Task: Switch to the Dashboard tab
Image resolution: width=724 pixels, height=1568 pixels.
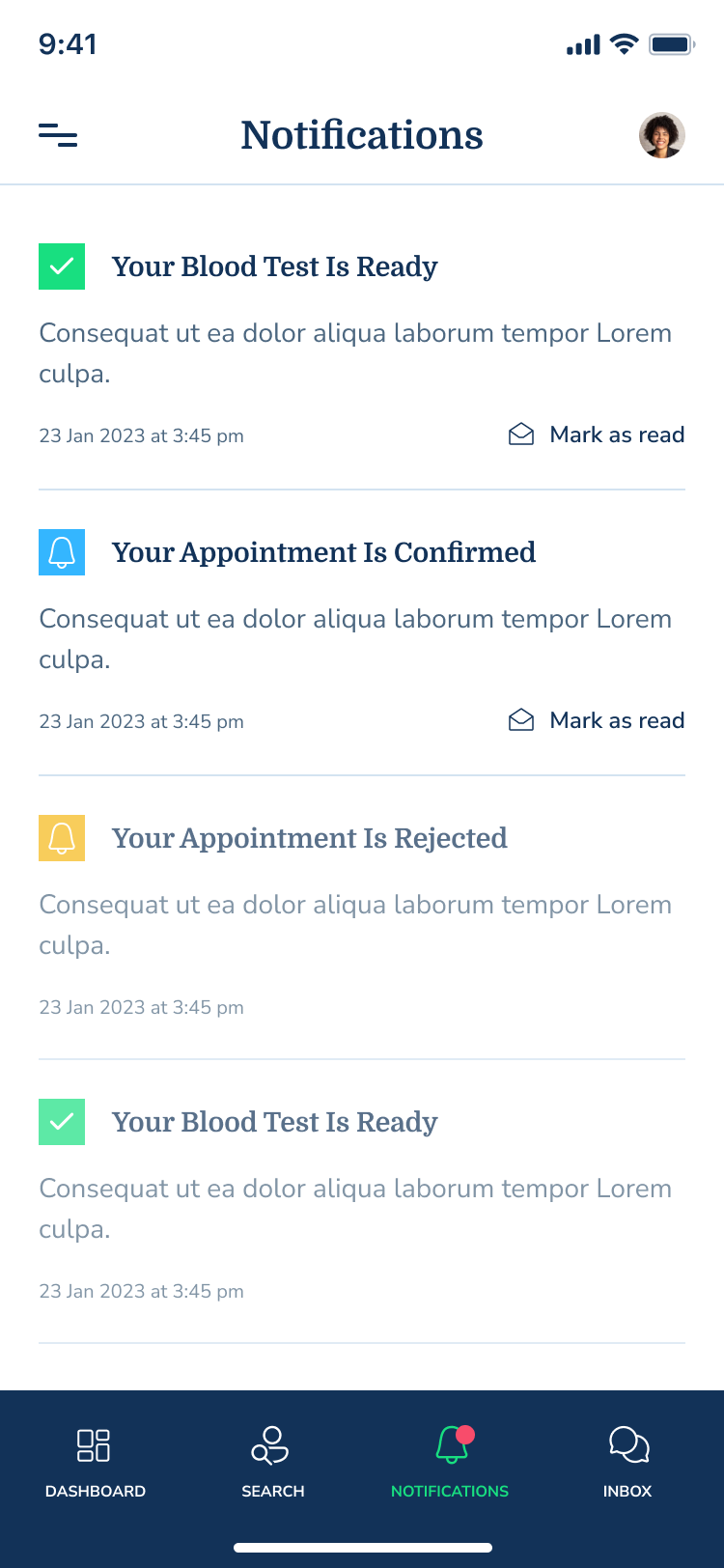Action: 95,1460
